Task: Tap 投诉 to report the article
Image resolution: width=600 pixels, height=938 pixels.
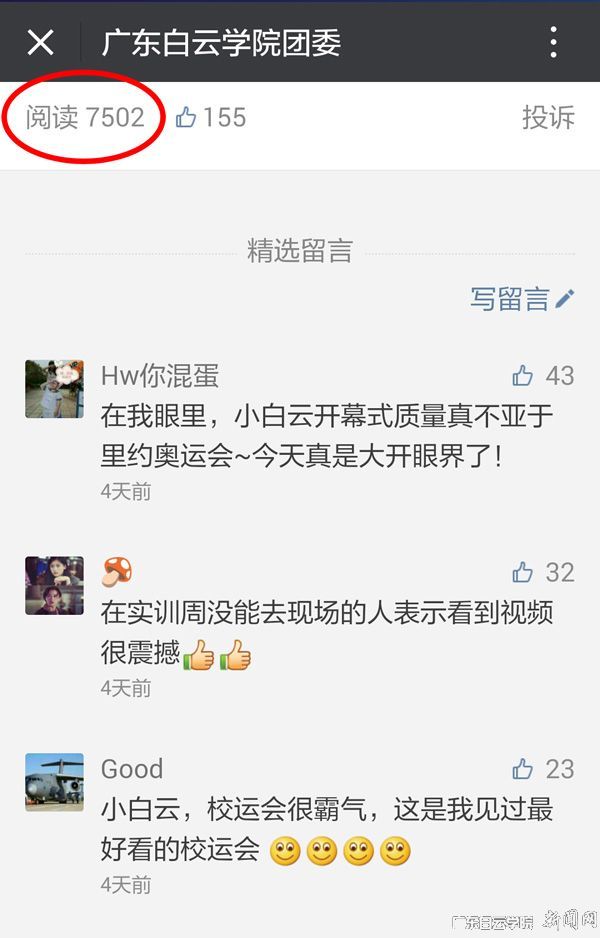Action: (x=548, y=117)
